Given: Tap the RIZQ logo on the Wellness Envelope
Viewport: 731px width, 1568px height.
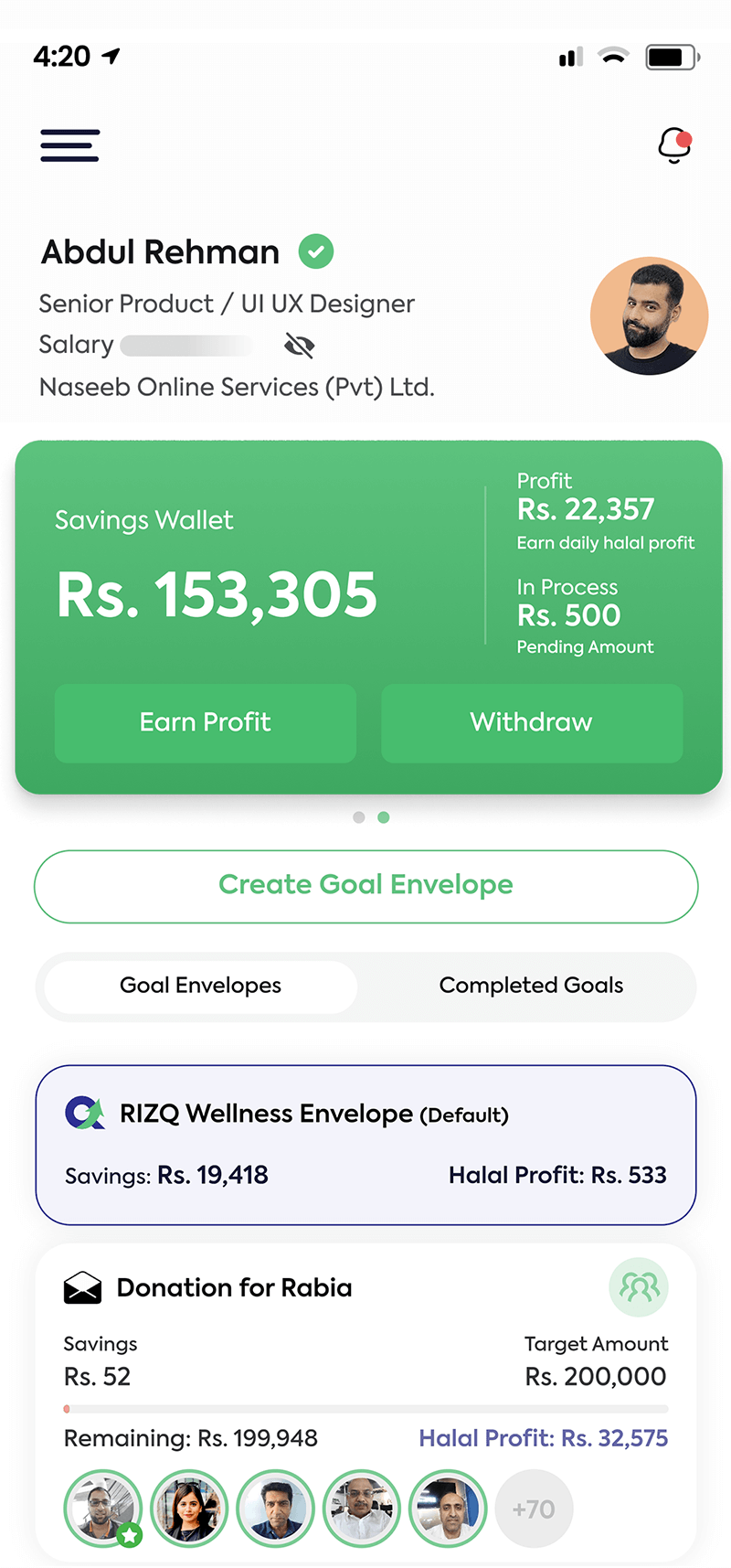Looking at the screenshot, I should pyautogui.click(x=82, y=1114).
